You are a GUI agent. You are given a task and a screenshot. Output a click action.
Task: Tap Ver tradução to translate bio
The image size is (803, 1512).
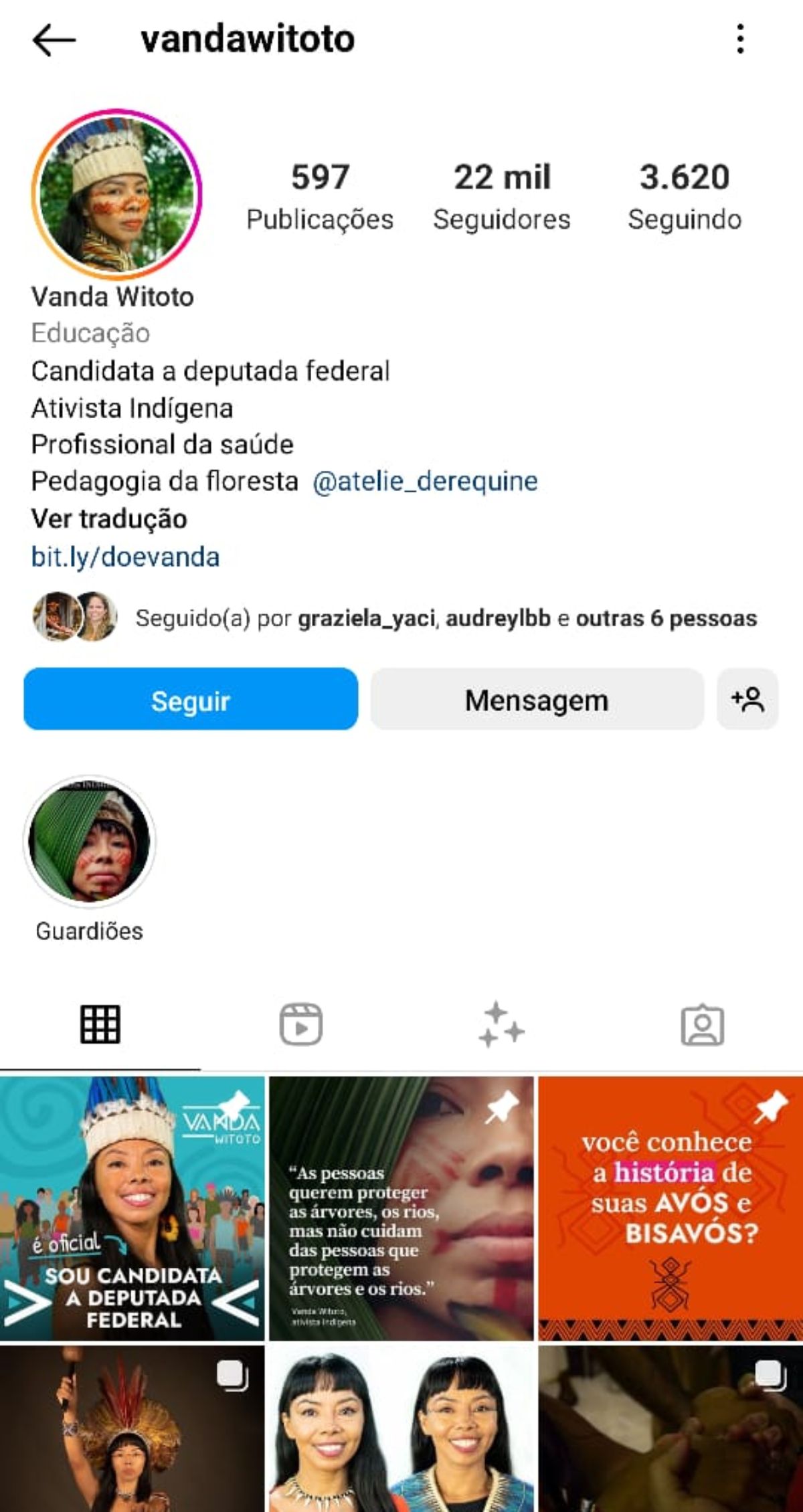(109, 519)
